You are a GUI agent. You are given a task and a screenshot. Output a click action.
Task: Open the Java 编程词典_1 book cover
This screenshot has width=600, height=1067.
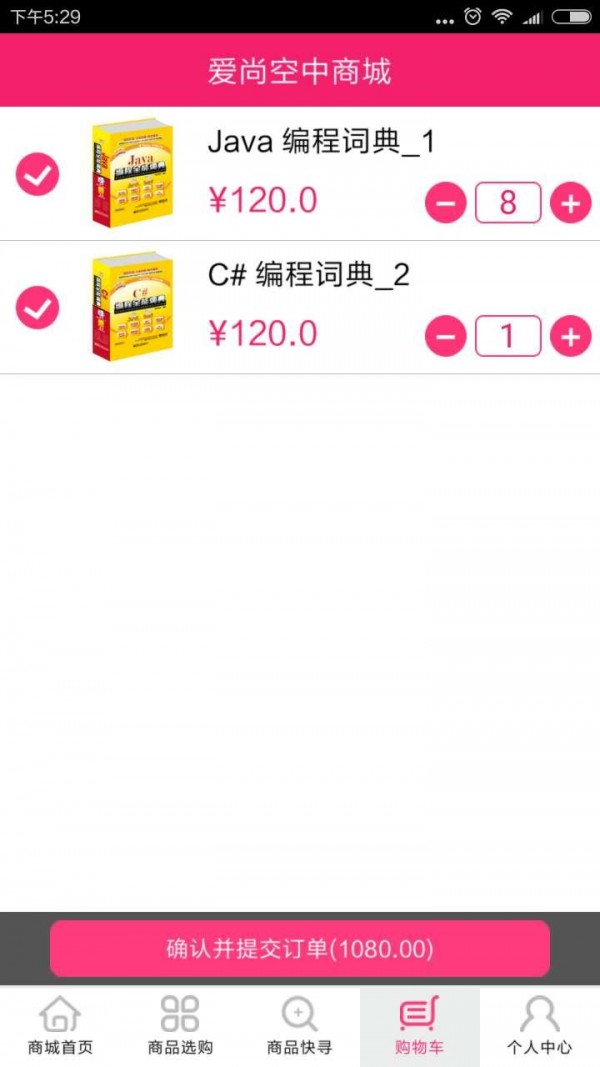(132, 175)
